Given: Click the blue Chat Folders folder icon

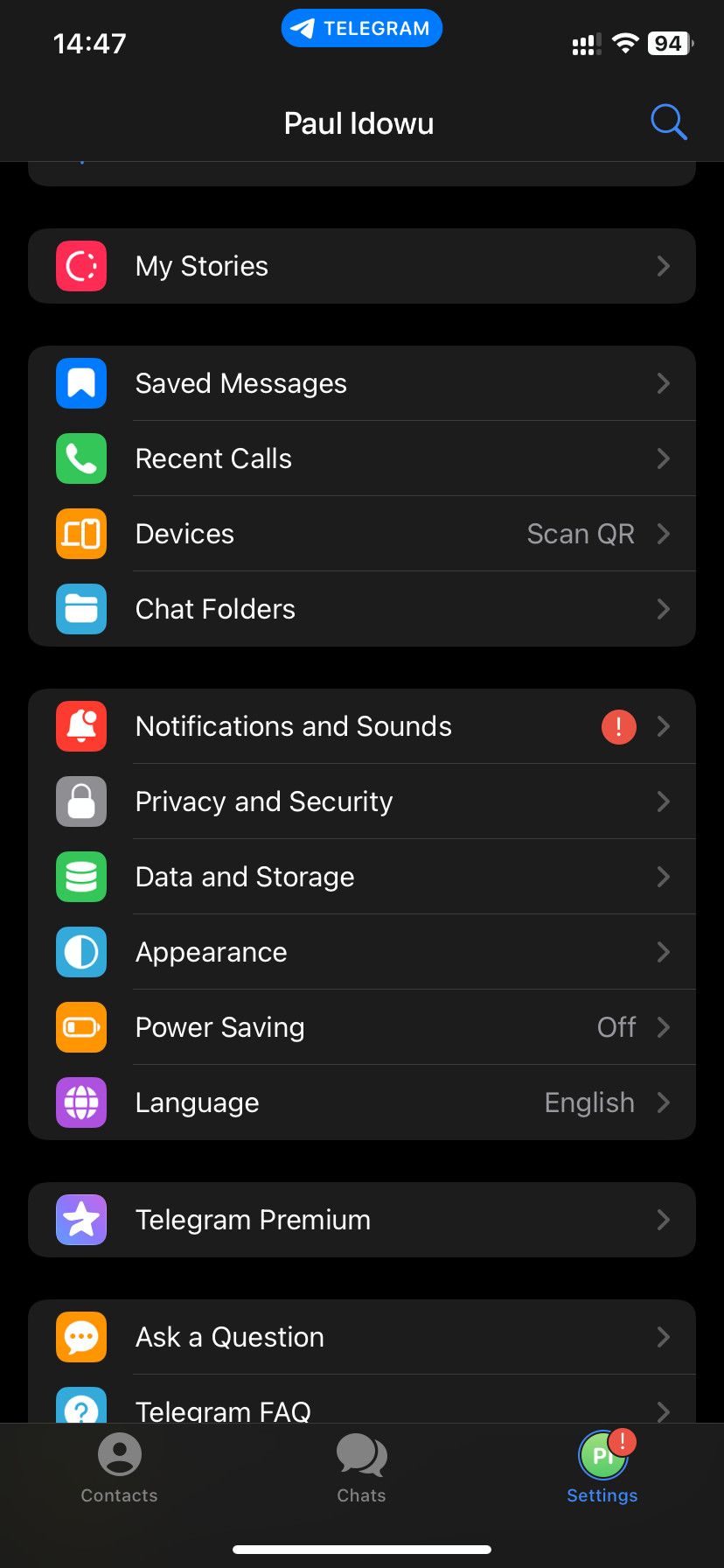Looking at the screenshot, I should click(x=80, y=608).
